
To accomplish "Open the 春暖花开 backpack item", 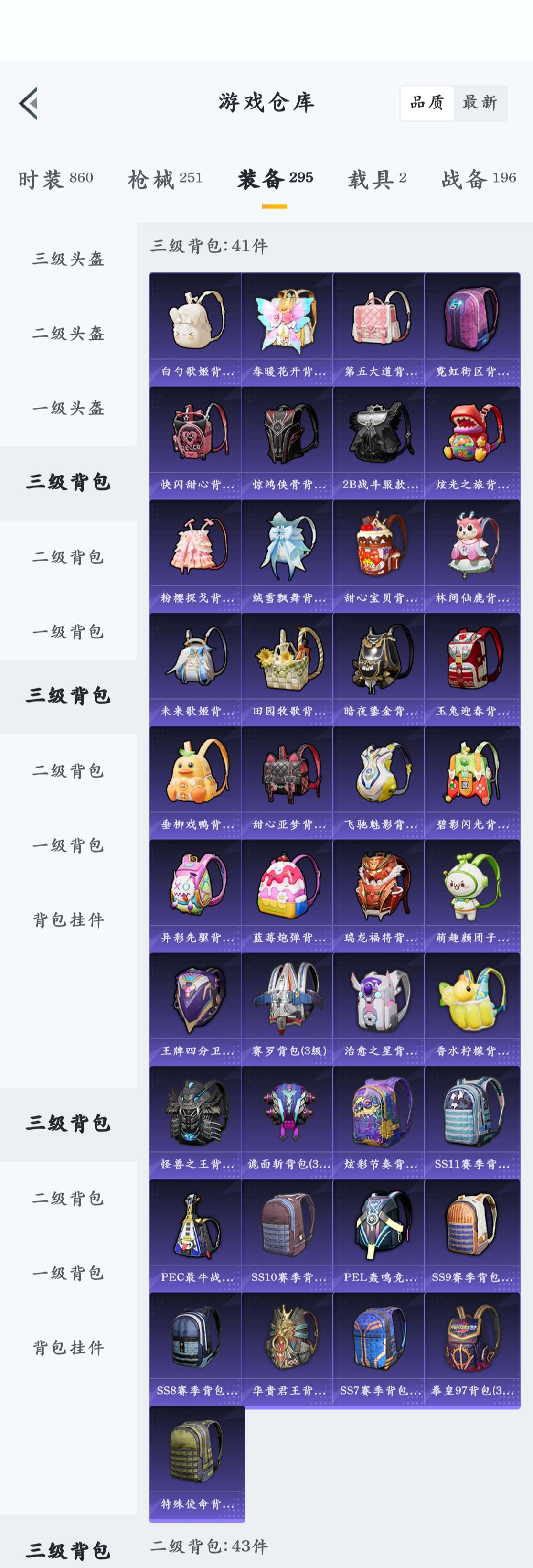I will [288, 329].
